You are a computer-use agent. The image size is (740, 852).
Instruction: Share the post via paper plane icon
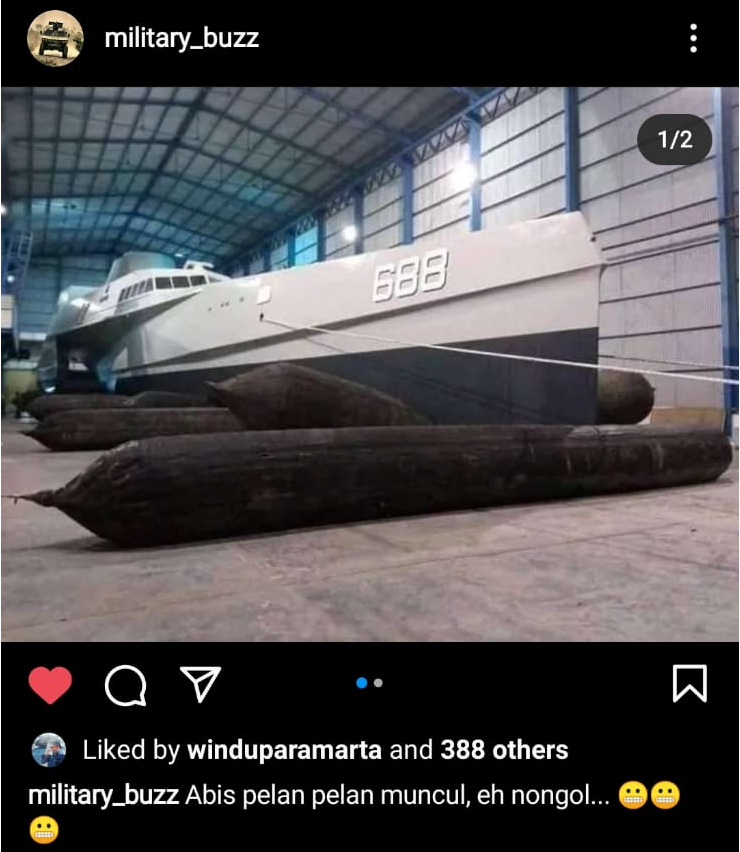click(200, 684)
